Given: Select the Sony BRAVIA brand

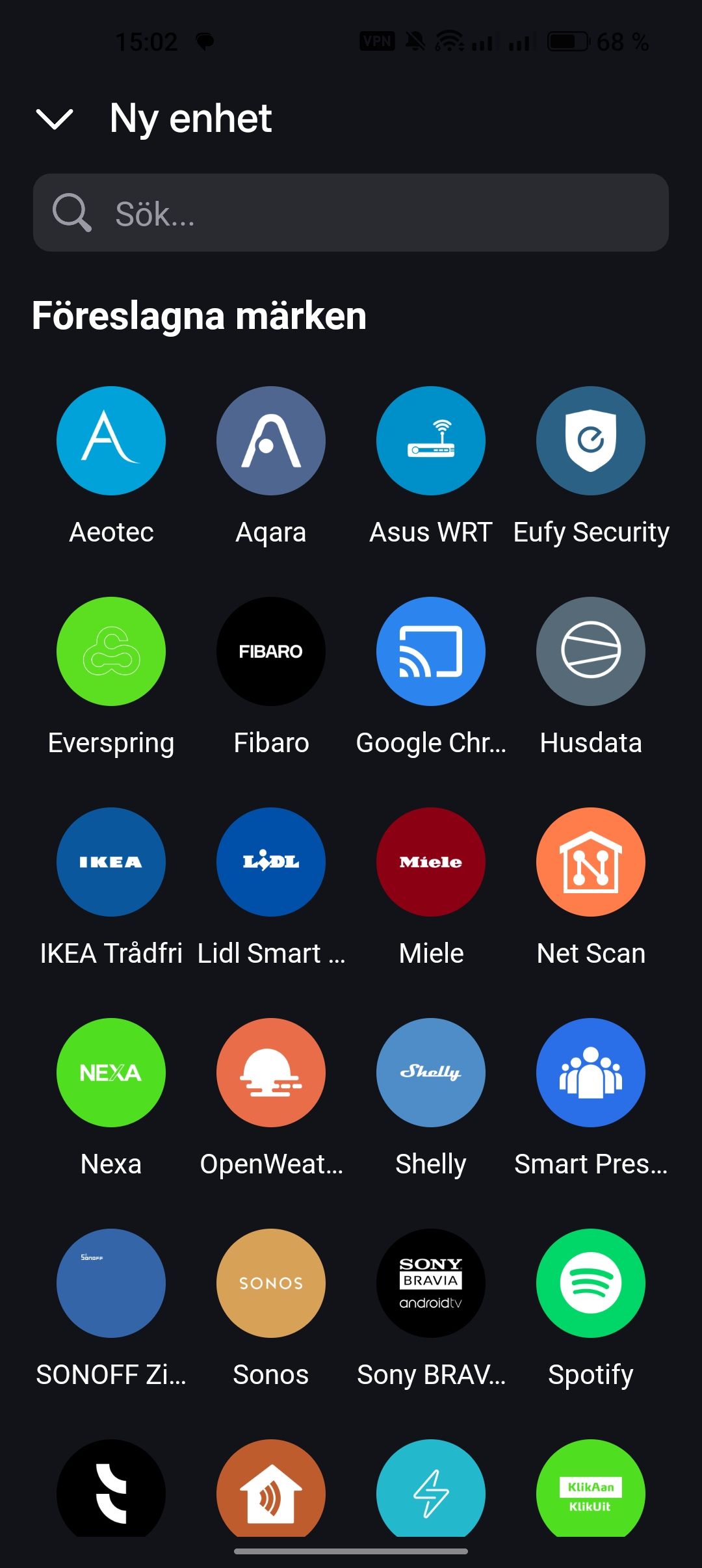Looking at the screenshot, I should (x=431, y=1284).
